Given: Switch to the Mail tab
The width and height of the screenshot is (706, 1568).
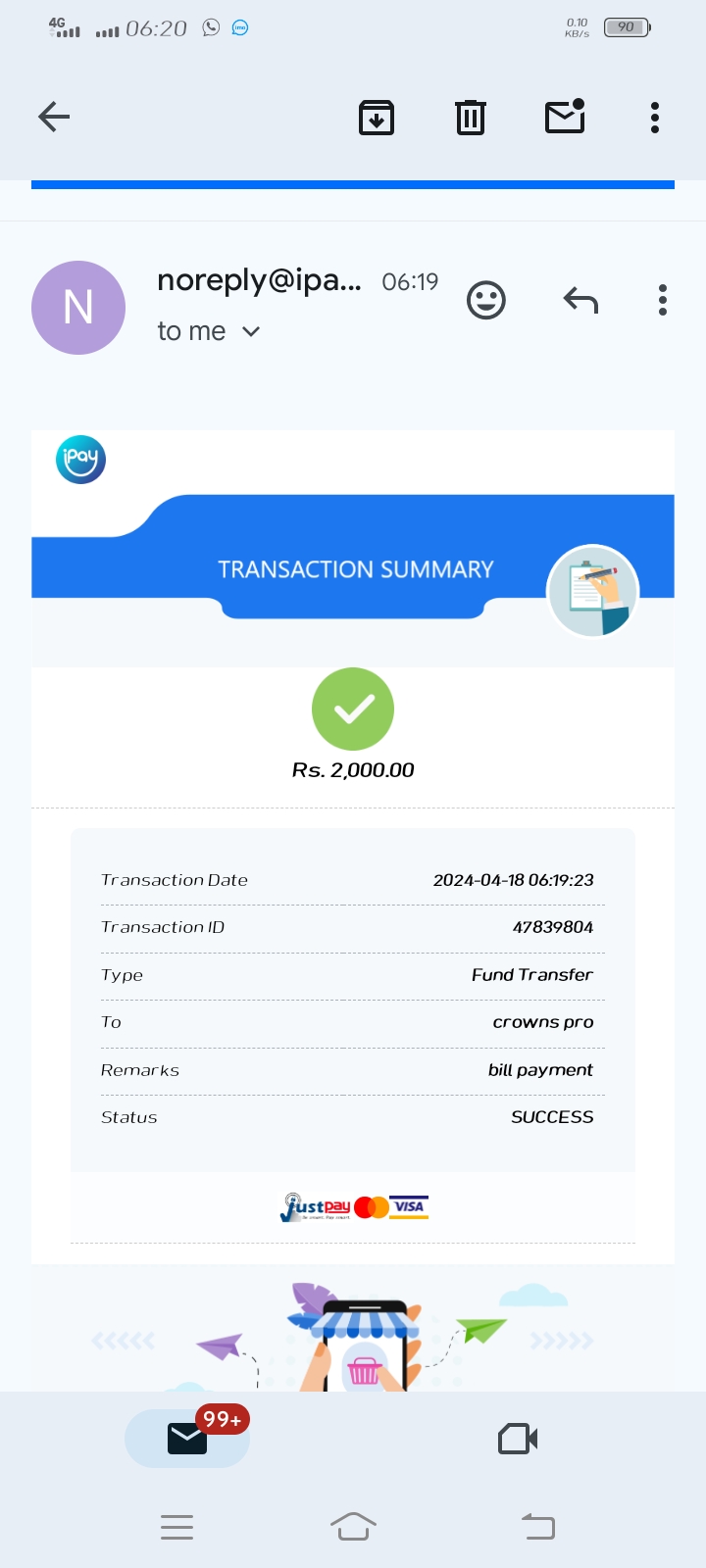Looking at the screenshot, I should 187,1439.
